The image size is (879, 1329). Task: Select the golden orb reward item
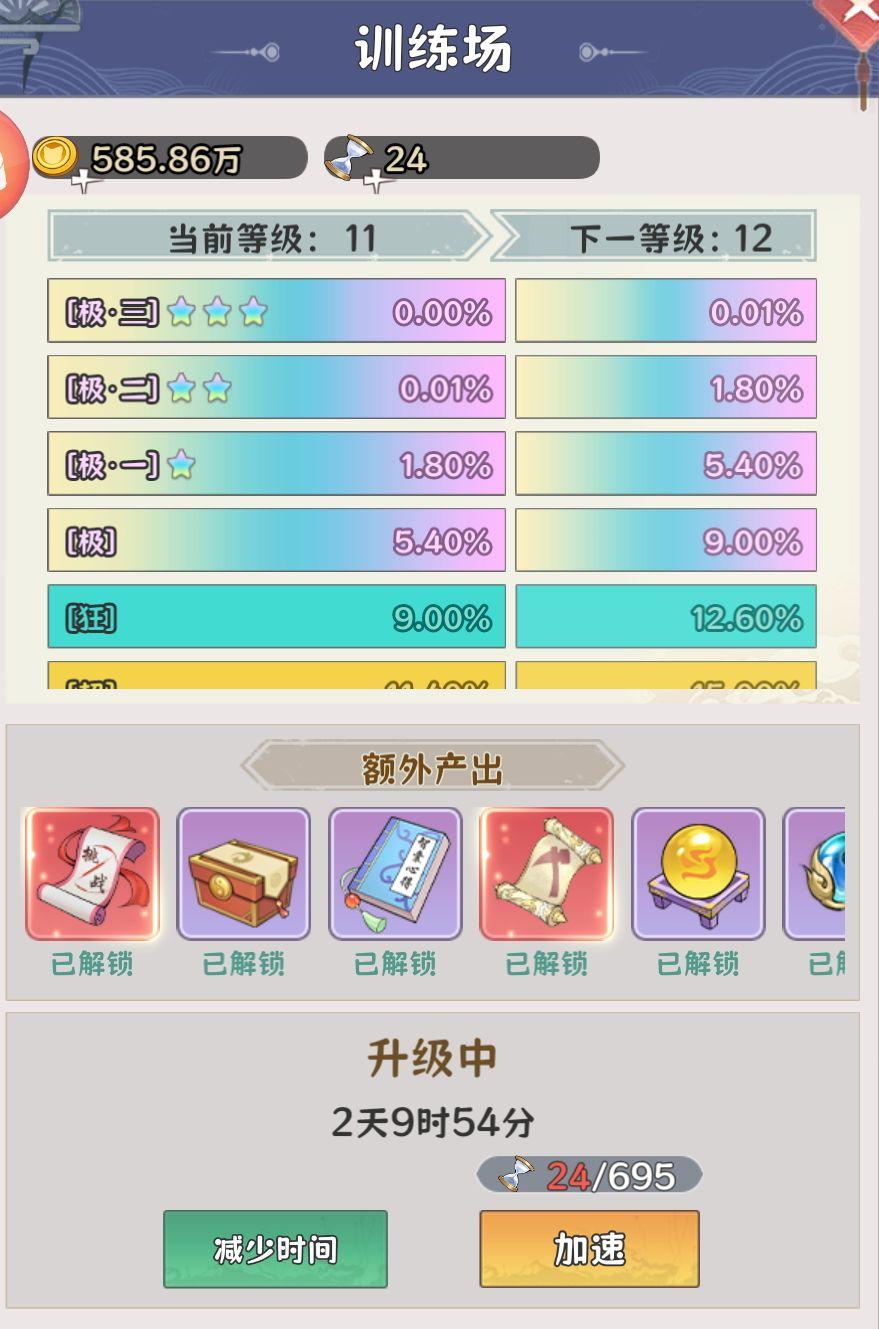(x=698, y=874)
